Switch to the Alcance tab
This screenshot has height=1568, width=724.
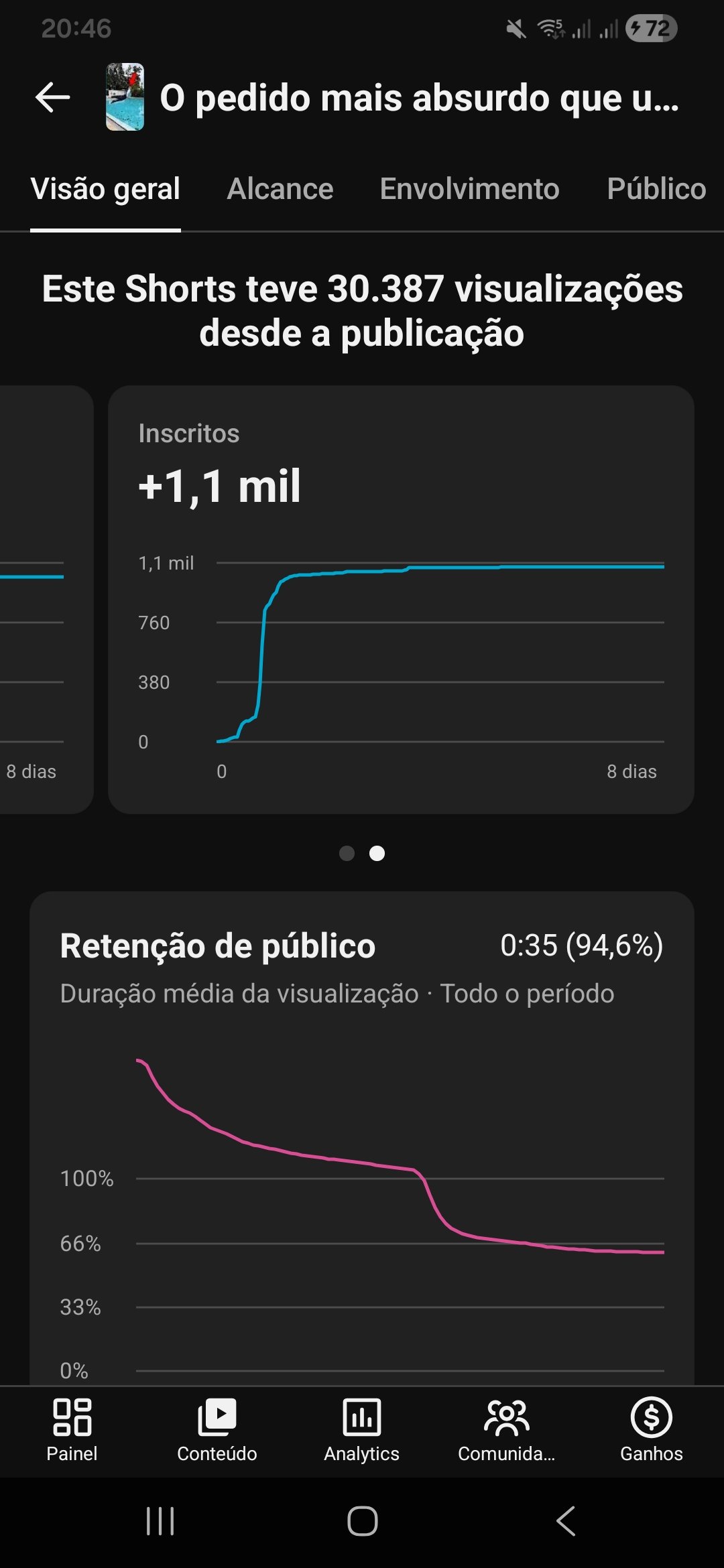(x=280, y=189)
